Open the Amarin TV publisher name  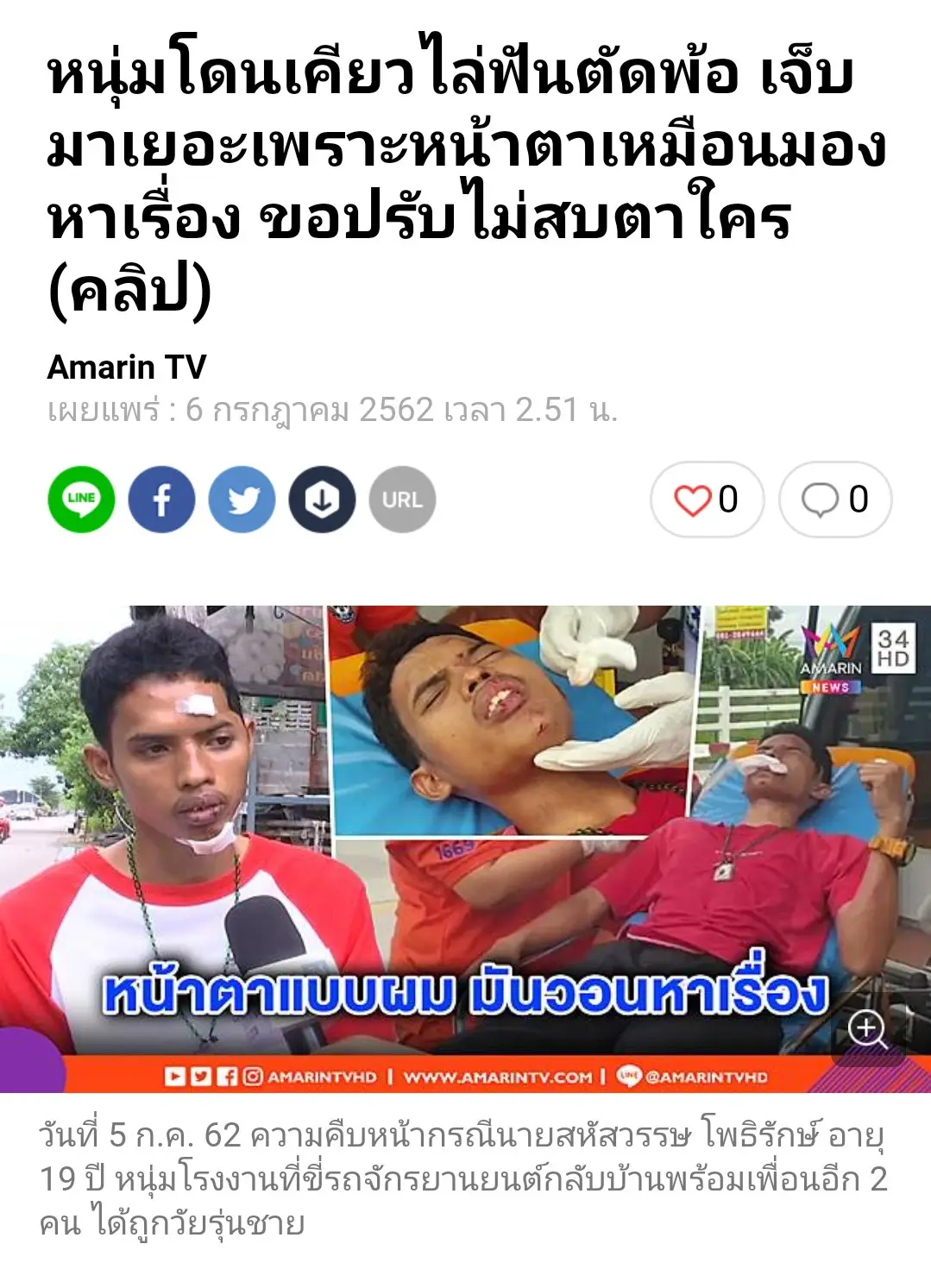pyautogui.click(x=127, y=368)
